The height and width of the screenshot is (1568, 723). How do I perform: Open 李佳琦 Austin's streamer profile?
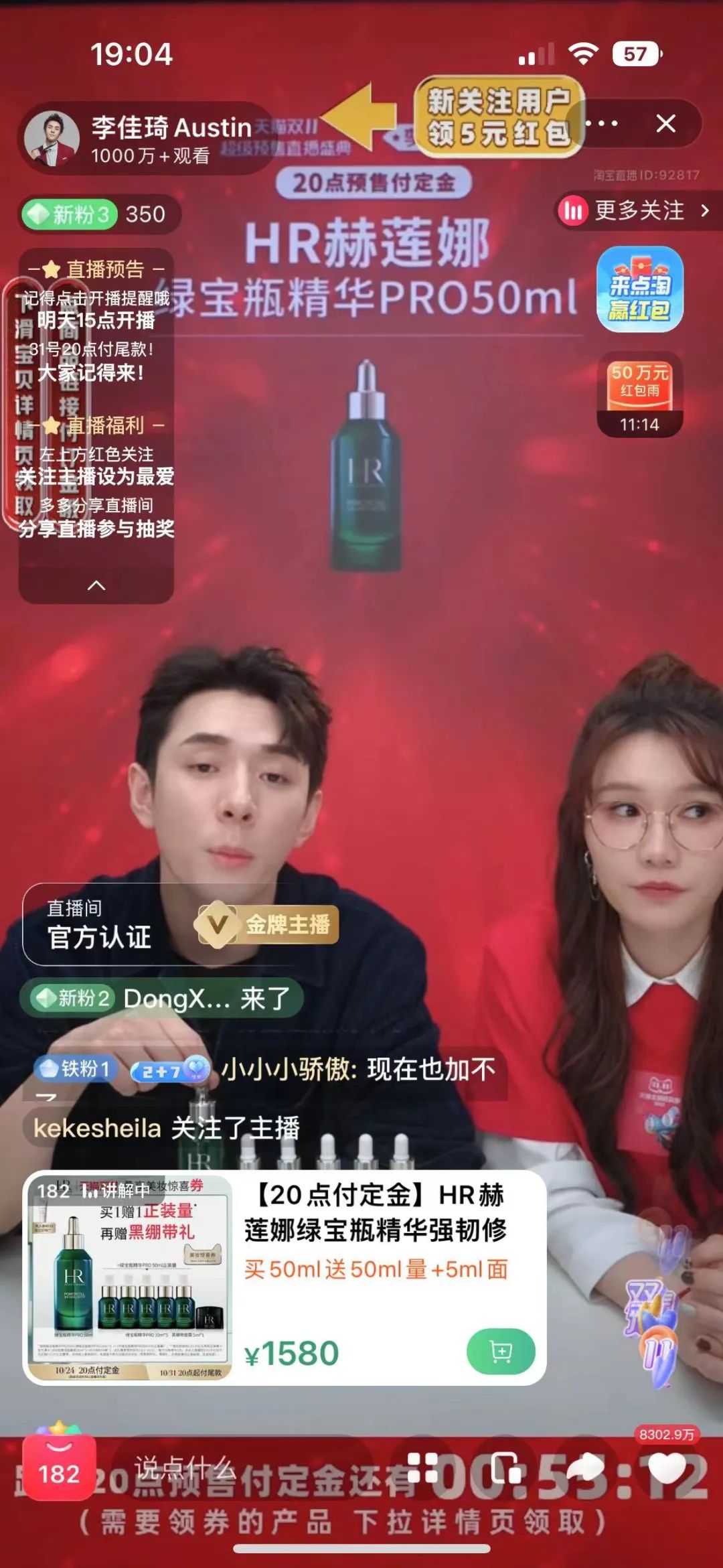coord(52,139)
